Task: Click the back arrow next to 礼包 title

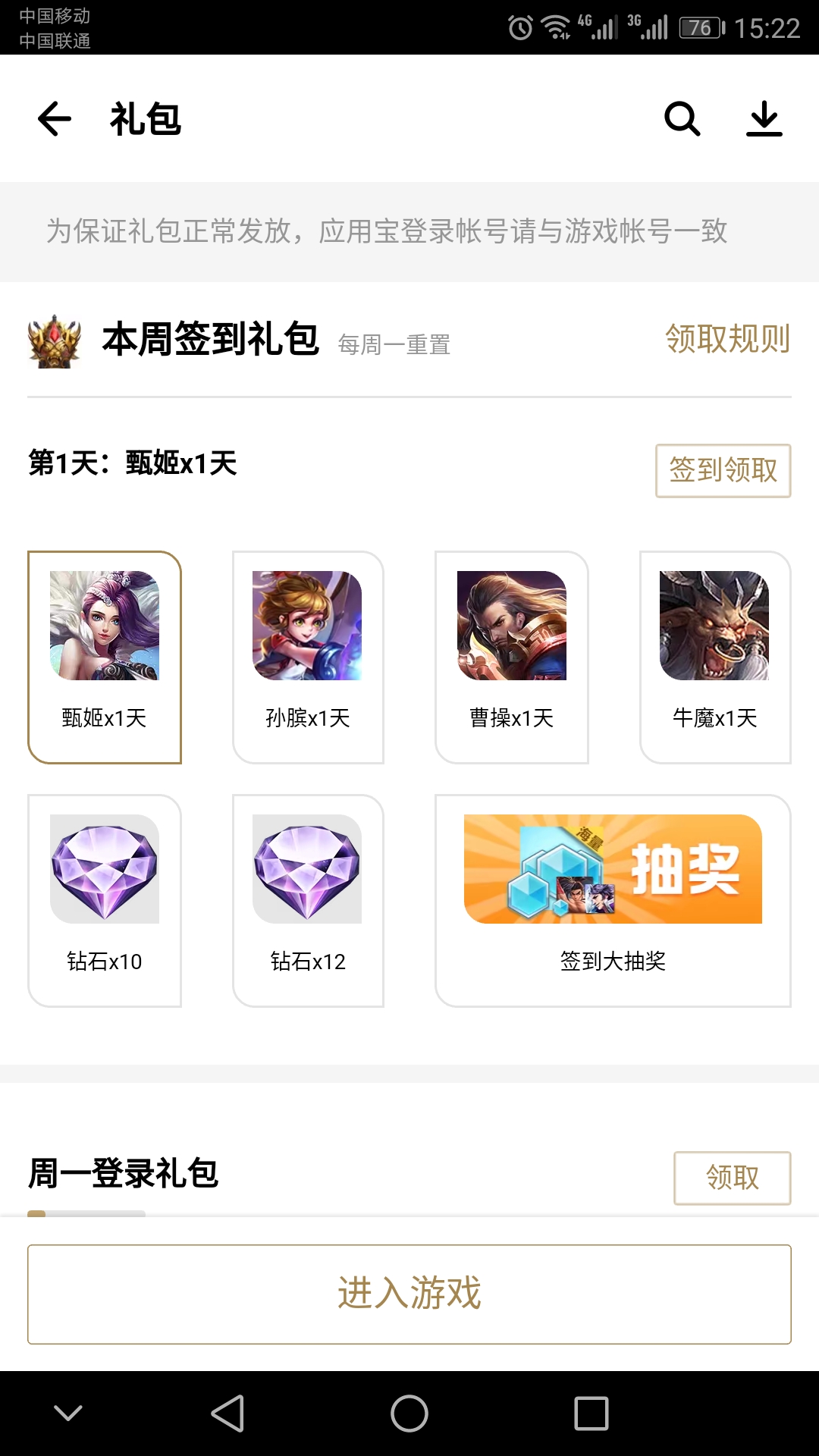Action: point(53,119)
